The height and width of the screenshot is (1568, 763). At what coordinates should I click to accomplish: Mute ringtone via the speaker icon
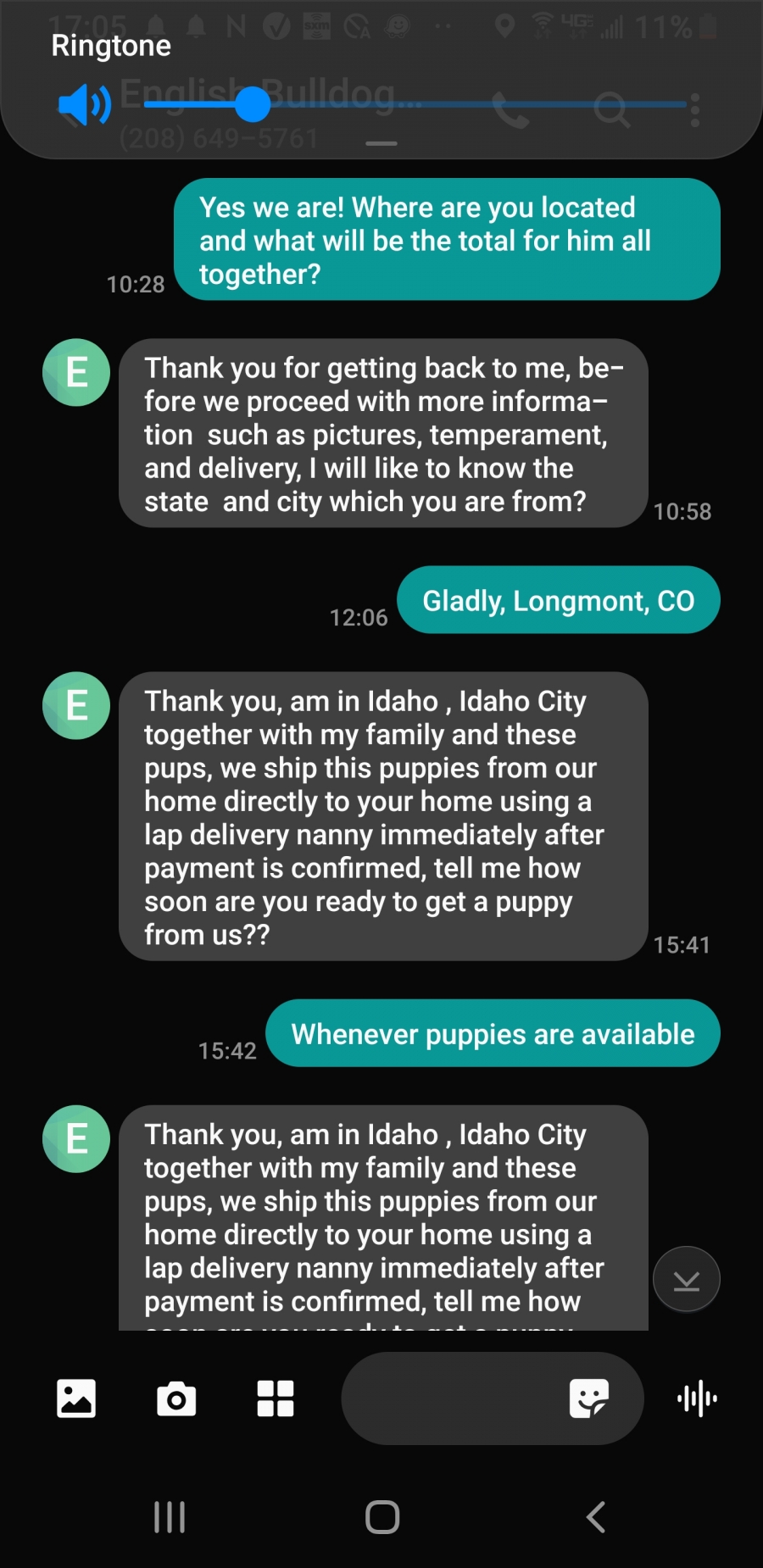(84, 105)
